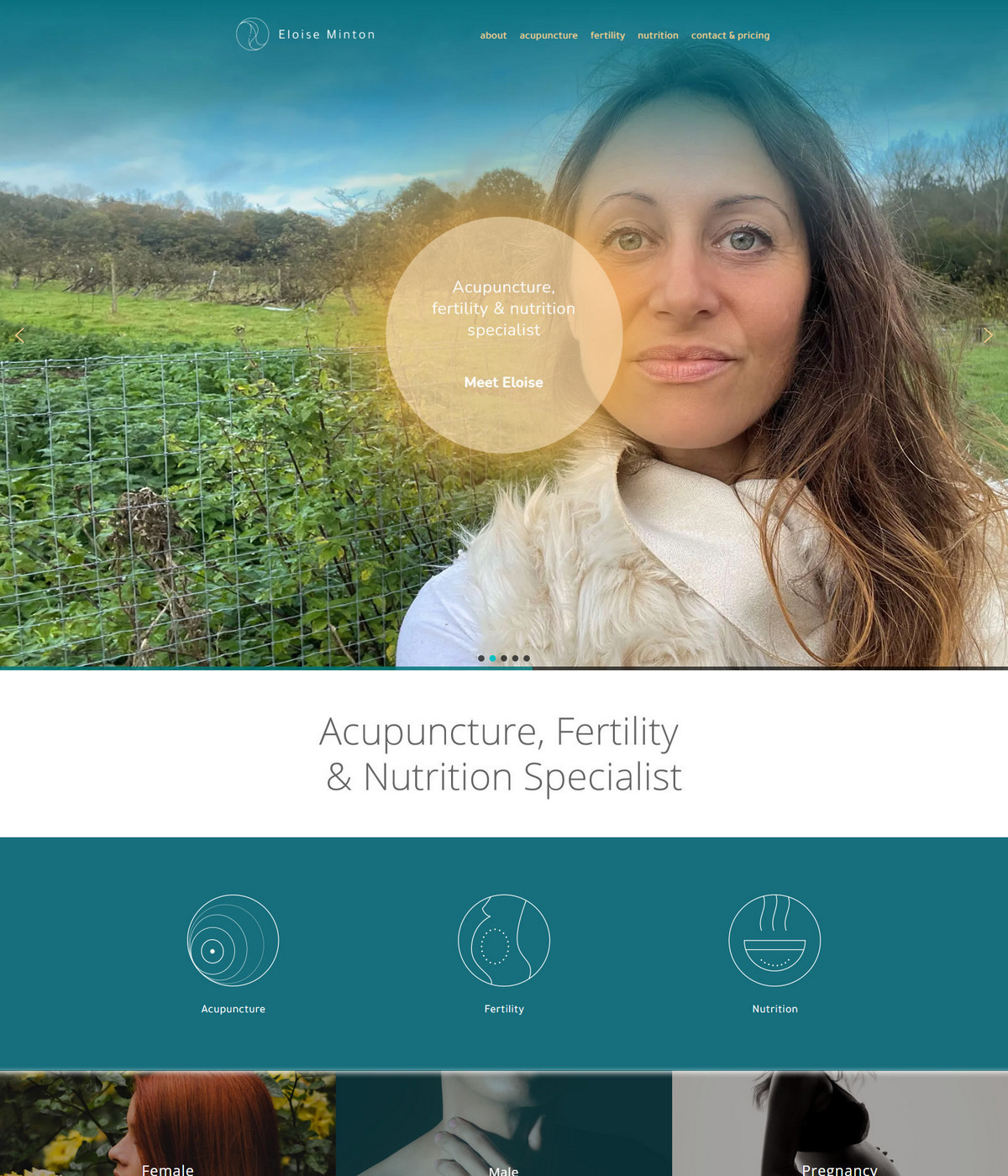This screenshot has height=1176, width=1008.
Task: Open contact & pricing page
Action: point(730,35)
